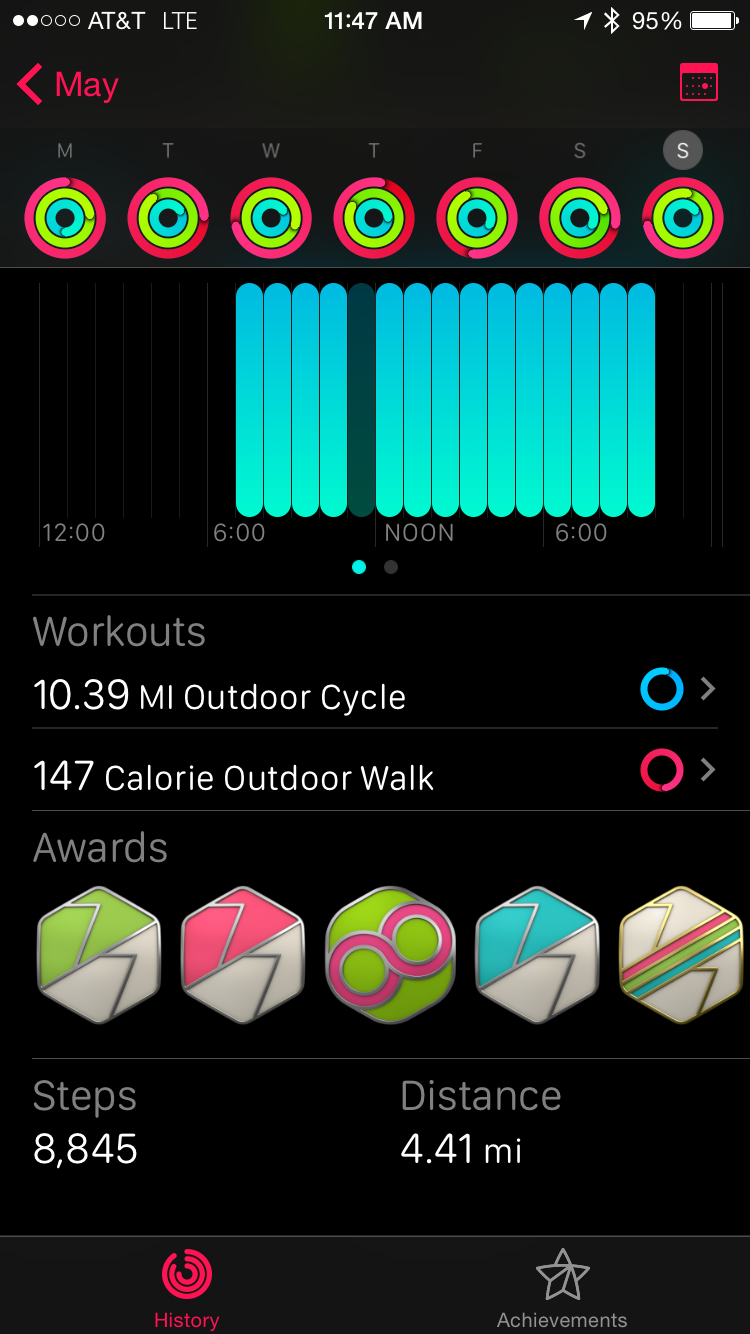Image resolution: width=750 pixels, height=1334 pixels.
Task: View the pink hexagon award badge
Action: [x=243, y=955]
